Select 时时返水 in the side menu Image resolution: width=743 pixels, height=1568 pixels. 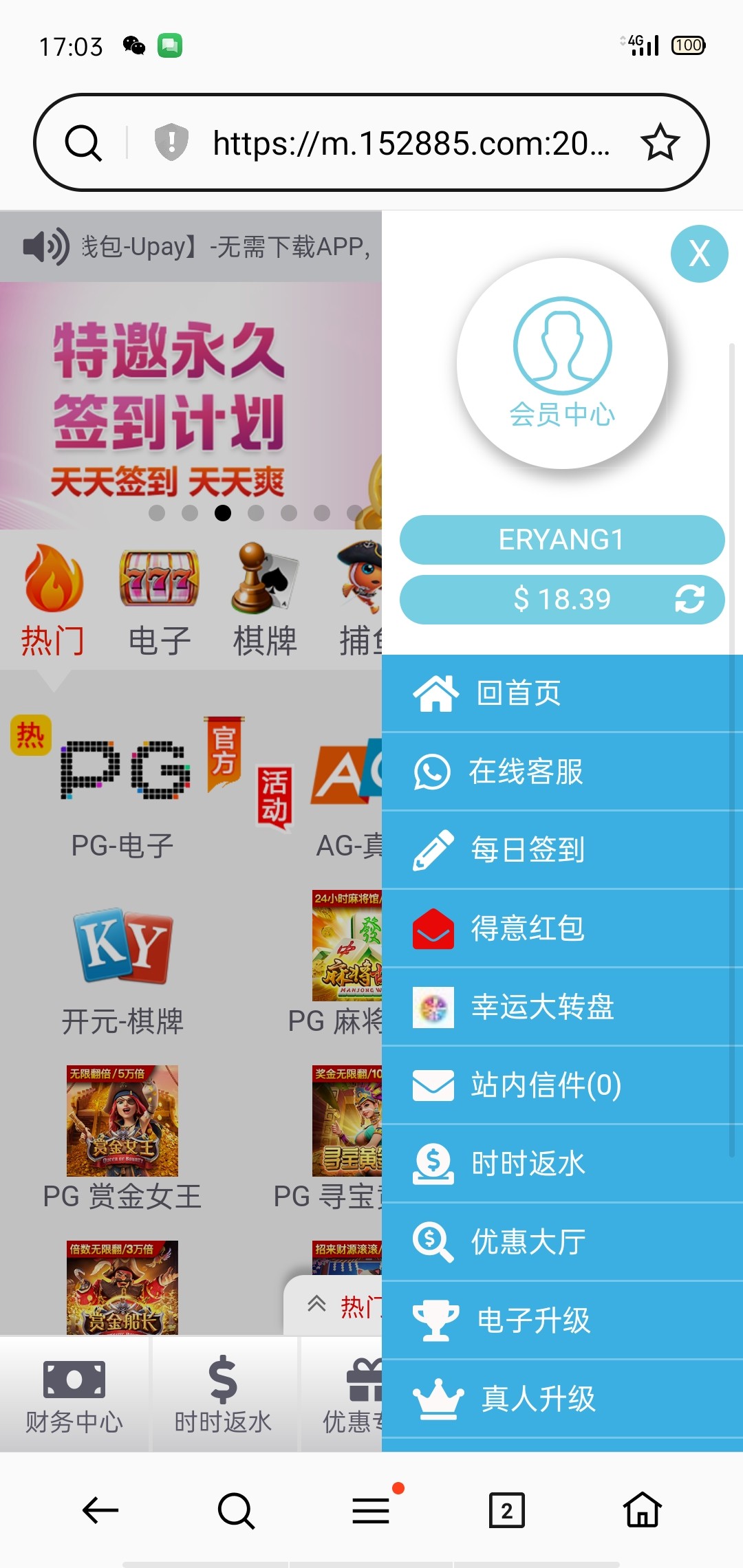click(527, 1163)
